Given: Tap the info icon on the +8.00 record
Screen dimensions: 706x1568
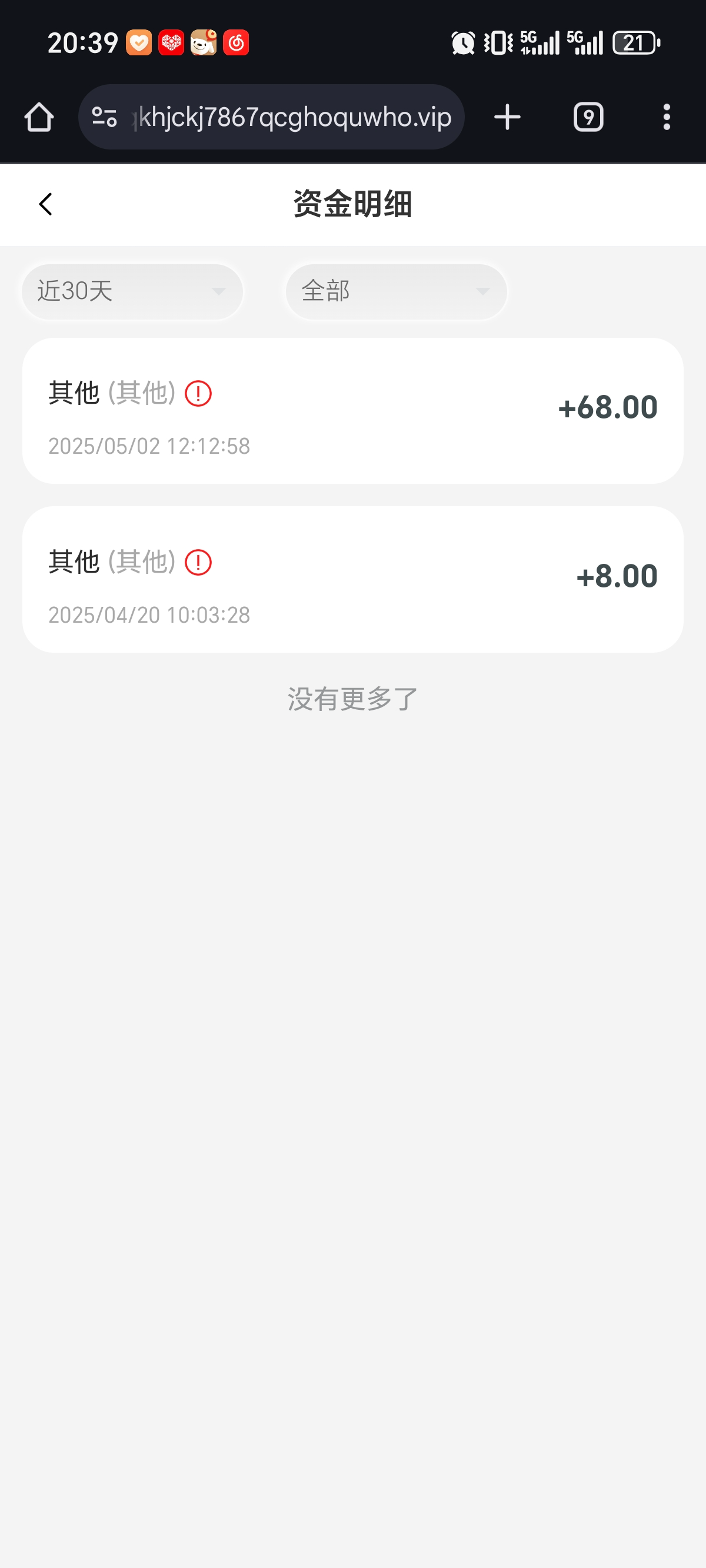Looking at the screenshot, I should 198,562.
